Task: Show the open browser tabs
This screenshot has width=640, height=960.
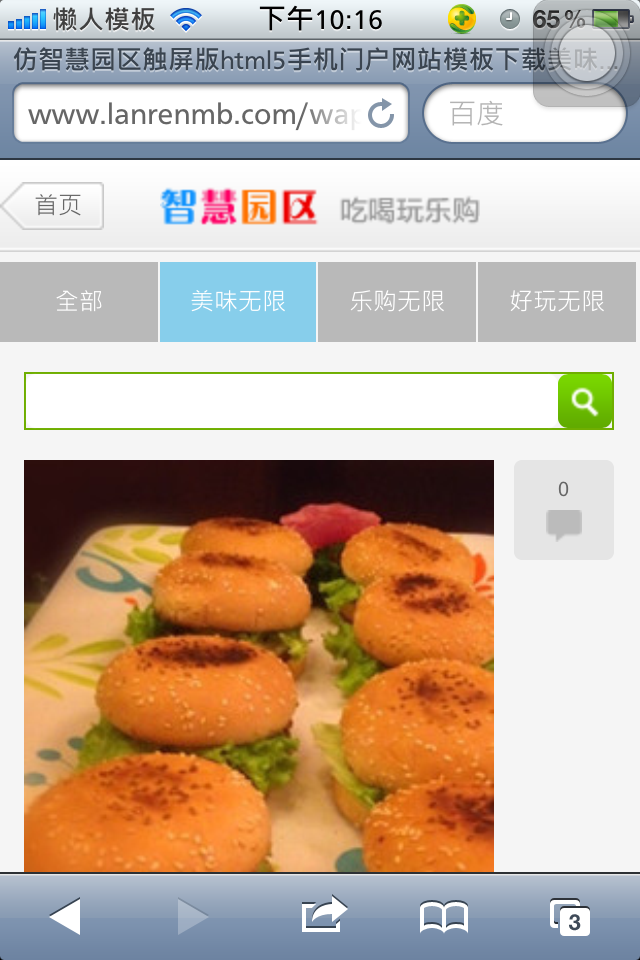Action: pyautogui.click(x=570, y=916)
